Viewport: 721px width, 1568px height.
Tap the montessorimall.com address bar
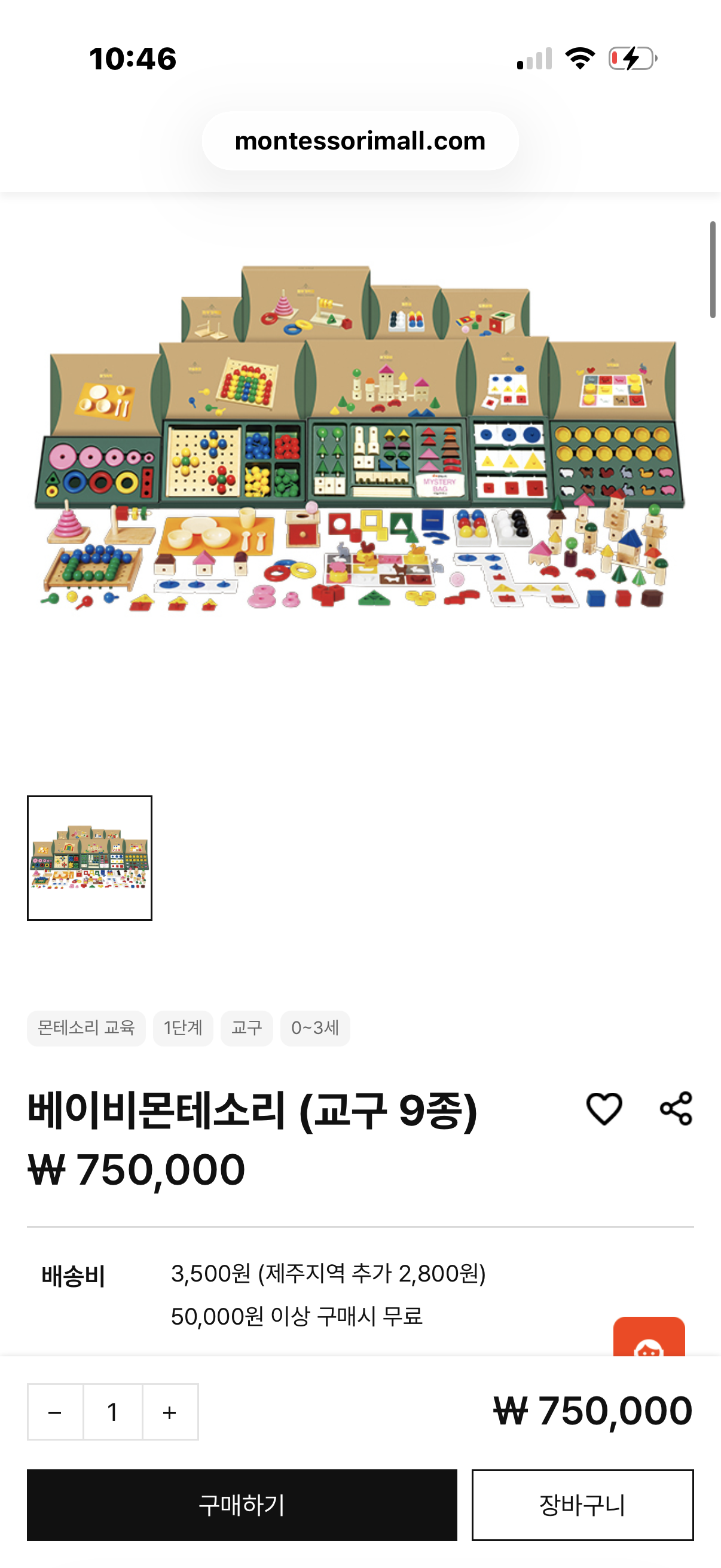[x=360, y=141]
